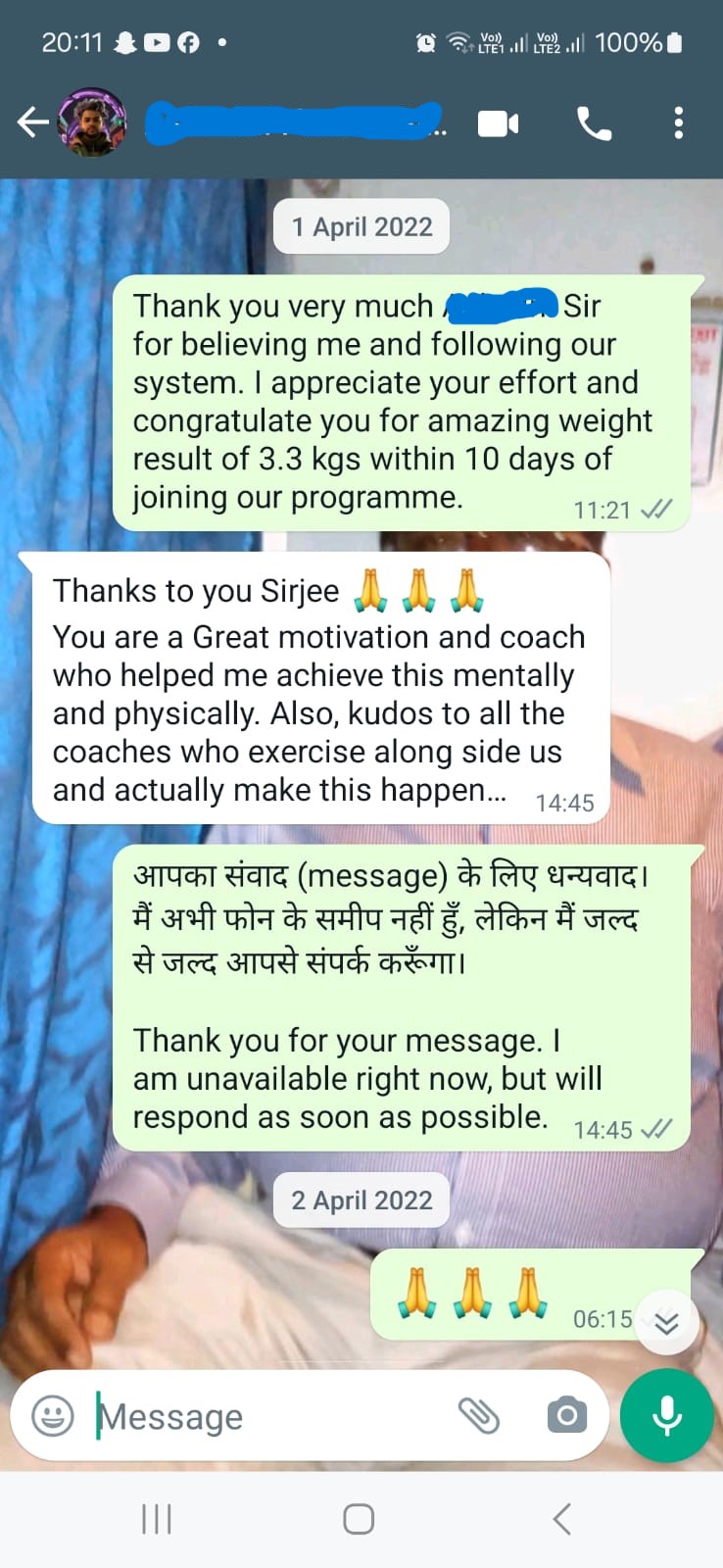Viewport: 723px width, 1568px height.
Task: Open the contact info from the name
Action: (294, 122)
